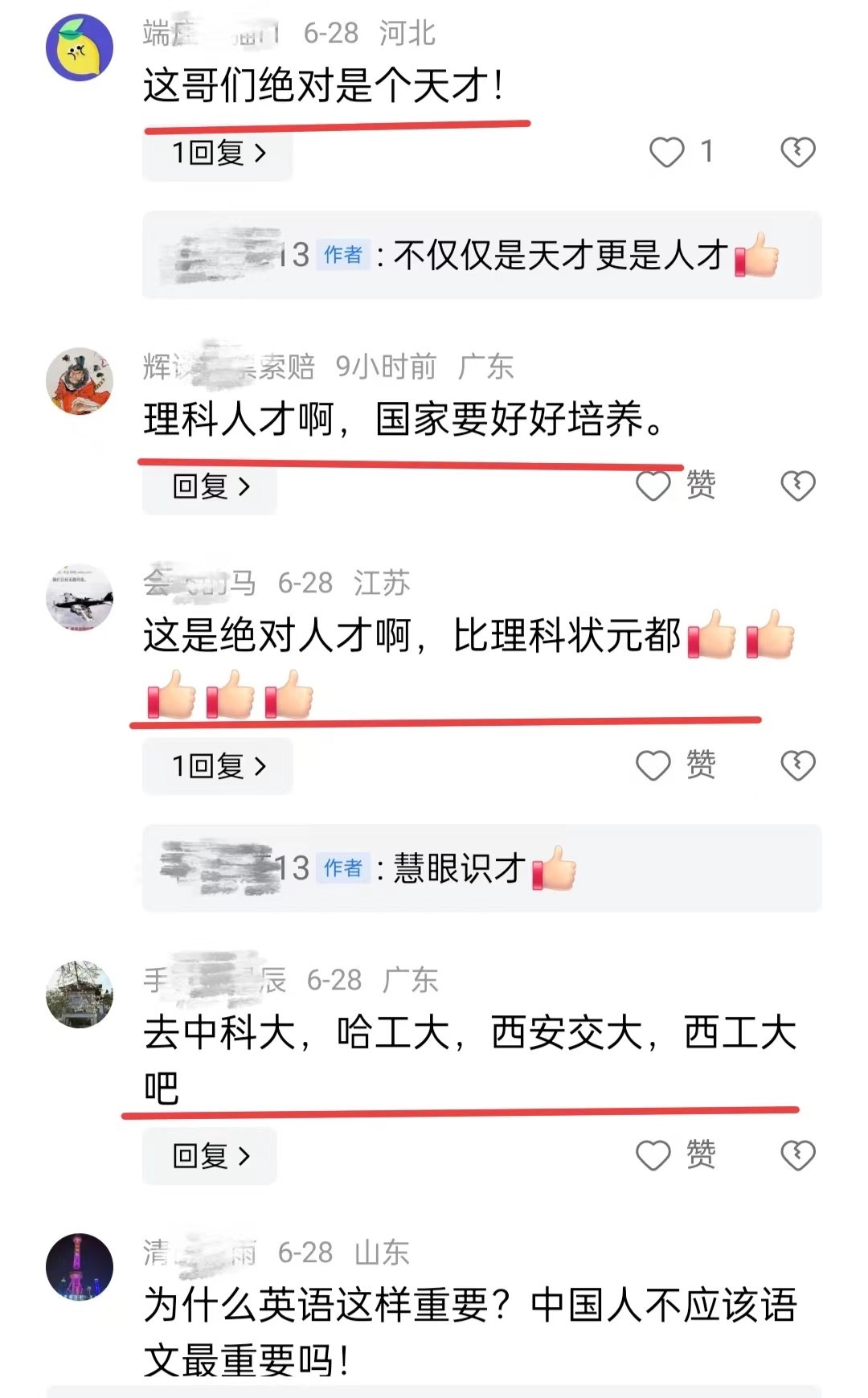Expand the 1回复 under the 比理科状元都 comment

coord(218,766)
